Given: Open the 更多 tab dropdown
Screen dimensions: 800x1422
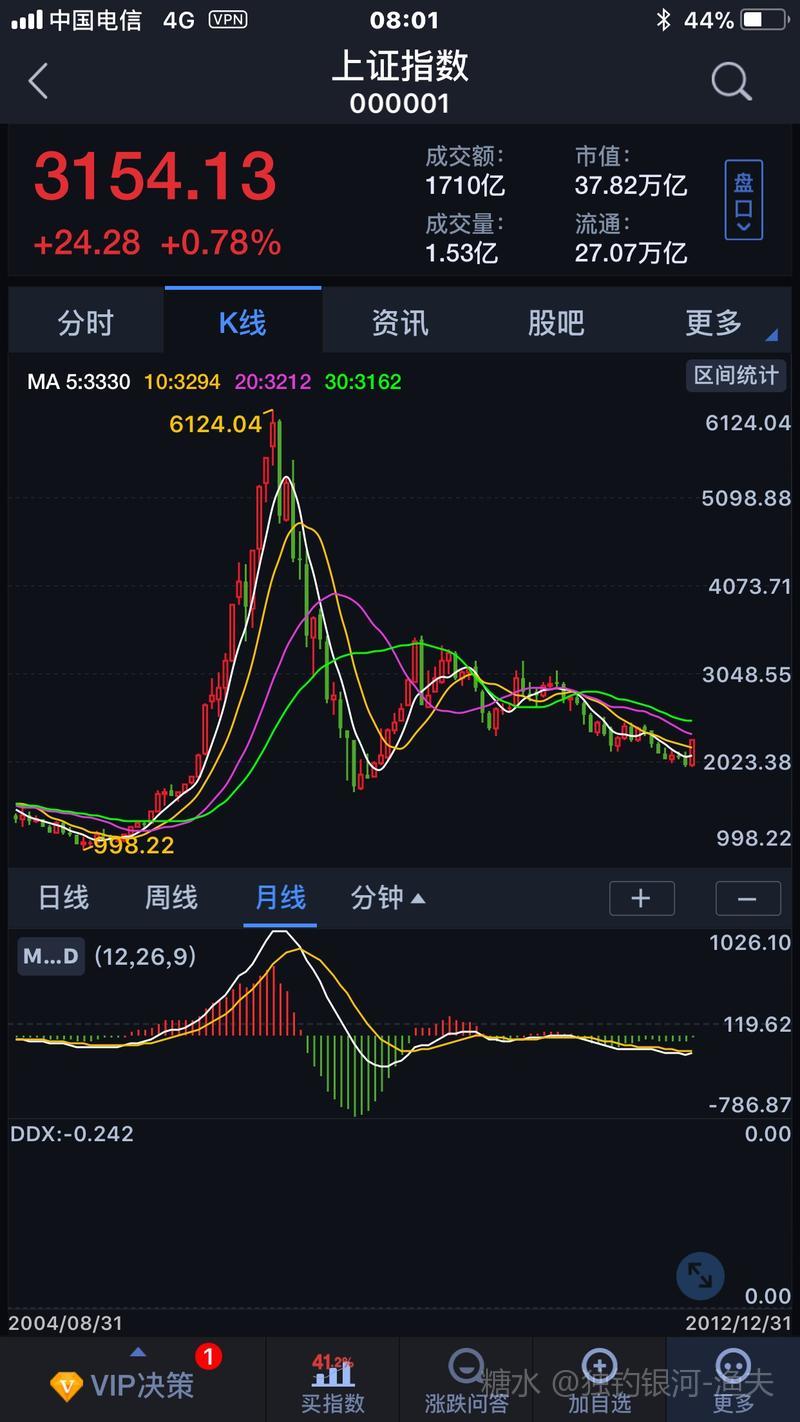Looking at the screenshot, I should click(x=716, y=323).
